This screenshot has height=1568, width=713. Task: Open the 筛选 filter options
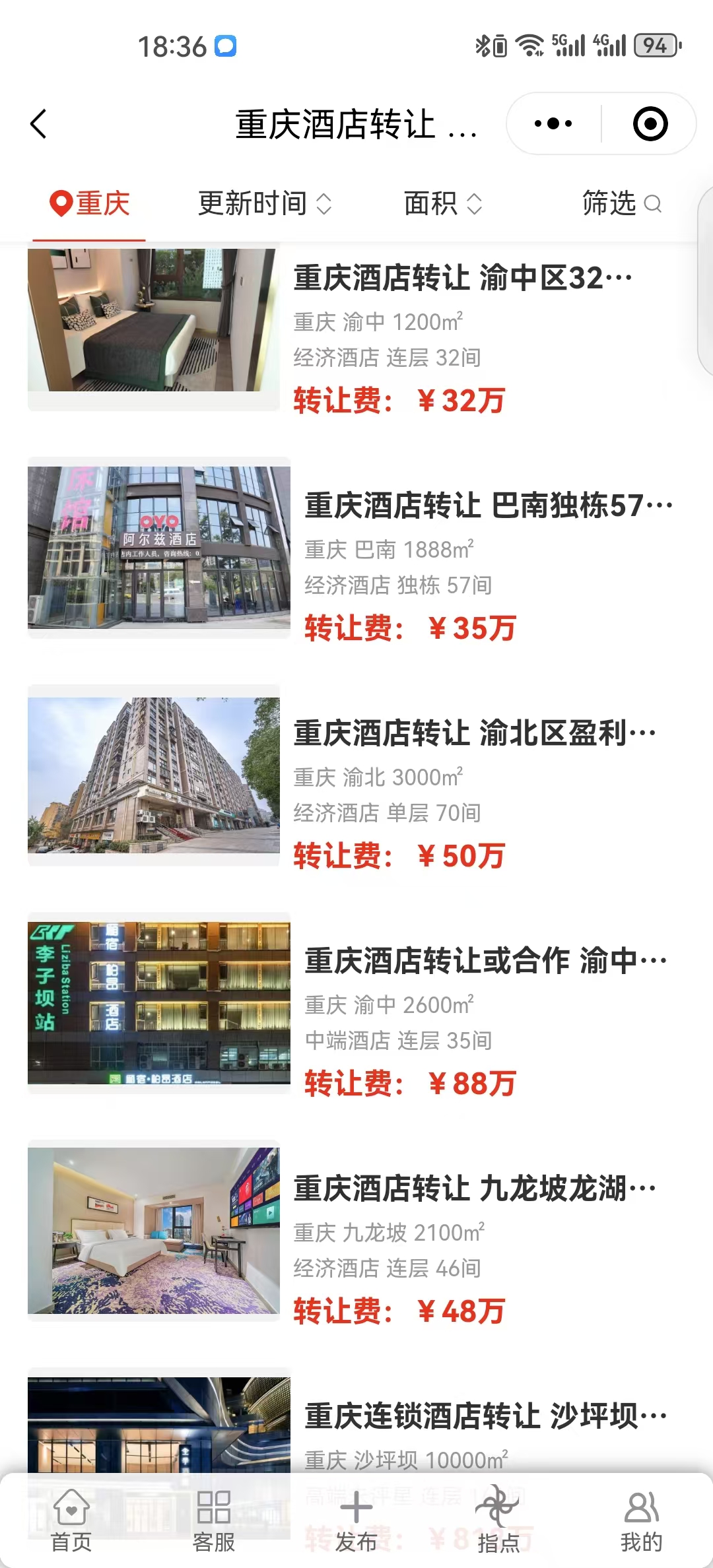pos(621,203)
